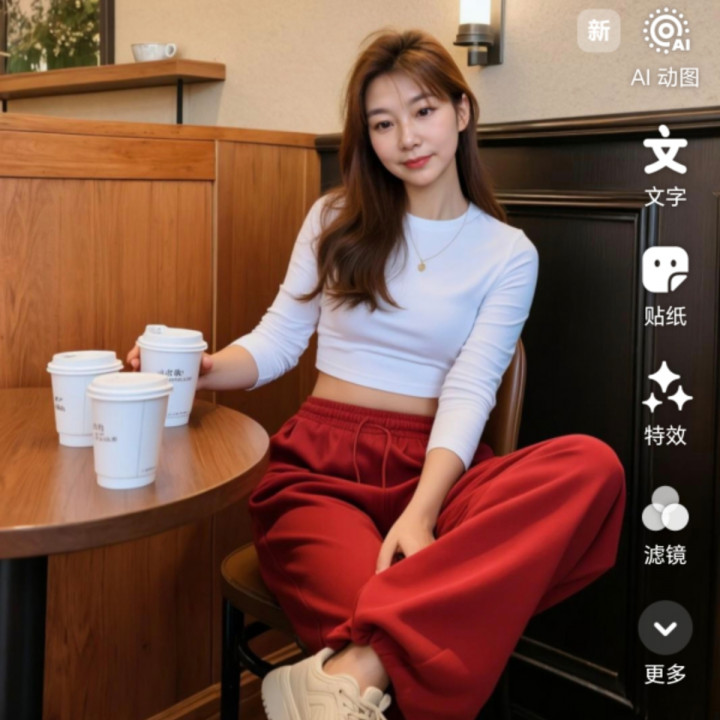Expand 更多 editing tools
The image size is (720, 720).
point(665,628)
